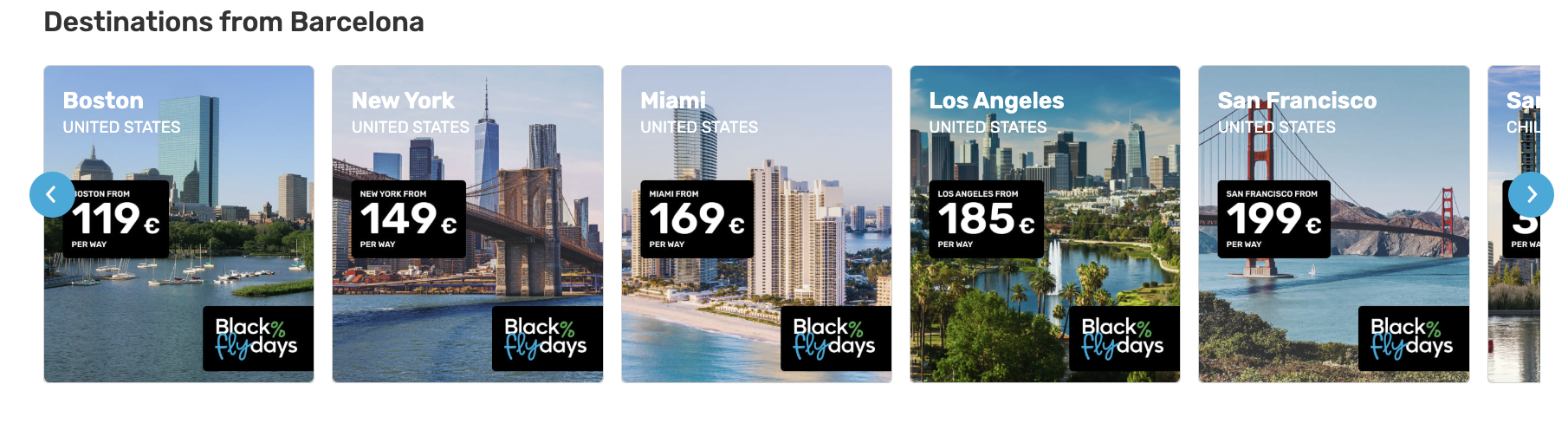Viewport: 1568px width, 430px height.
Task: Select the Miami destination card
Action: click(x=755, y=224)
